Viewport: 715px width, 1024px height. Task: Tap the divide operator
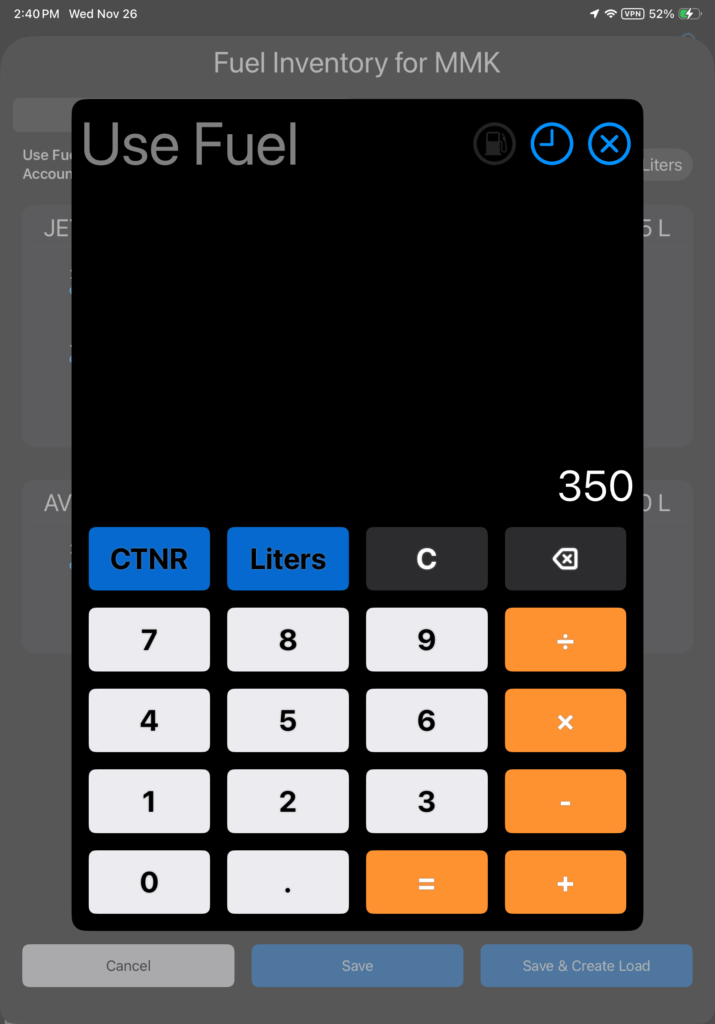(565, 640)
